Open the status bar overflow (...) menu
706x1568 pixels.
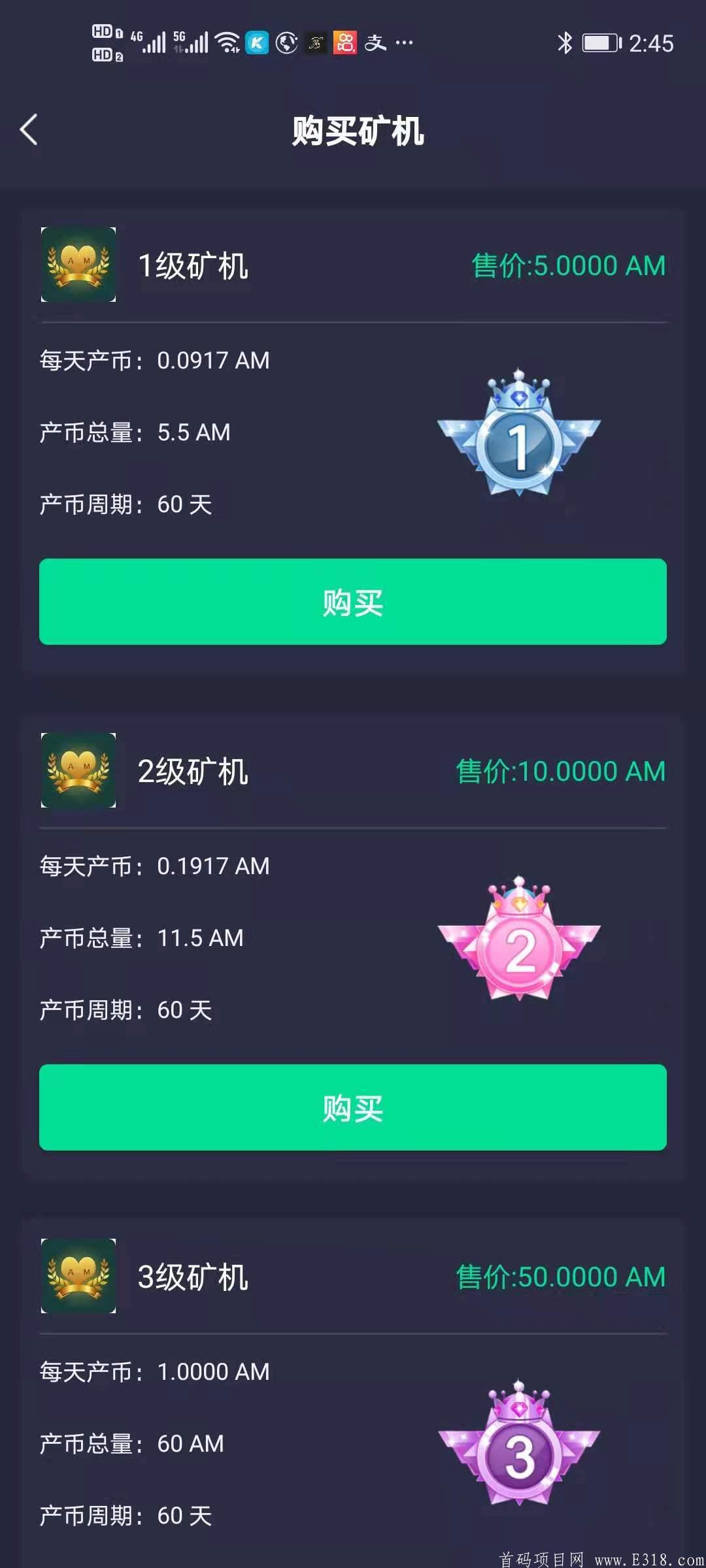pyautogui.click(x=405, y=42)
